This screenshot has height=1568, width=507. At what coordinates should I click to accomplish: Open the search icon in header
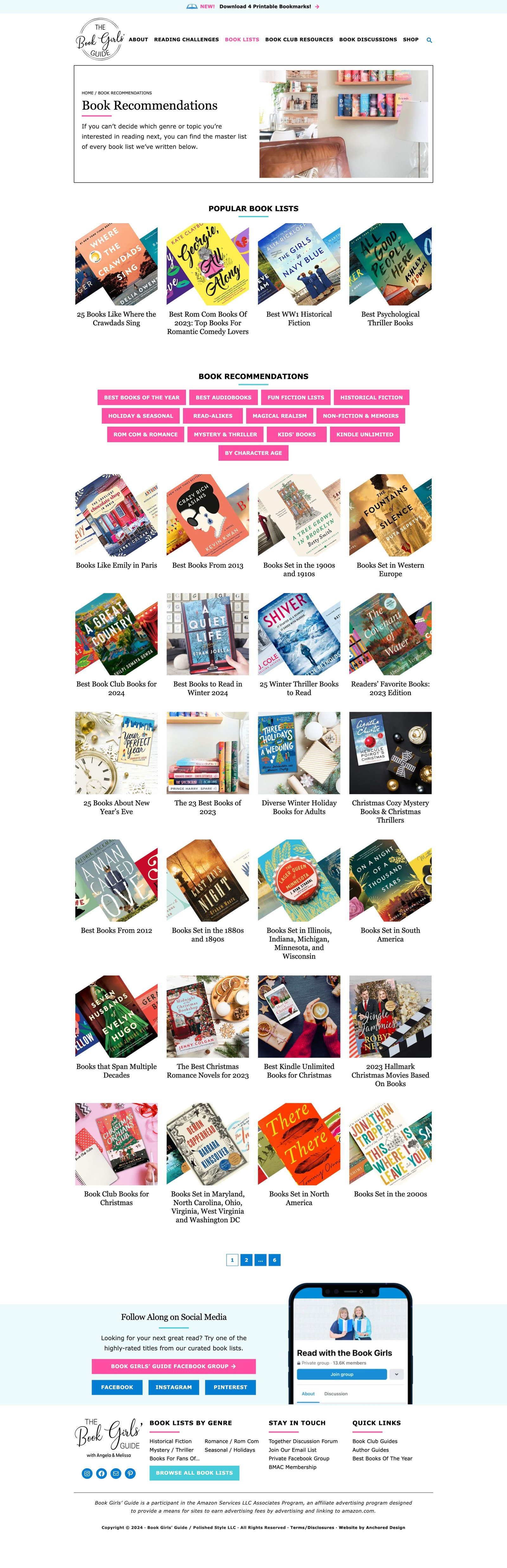(429, 40)
